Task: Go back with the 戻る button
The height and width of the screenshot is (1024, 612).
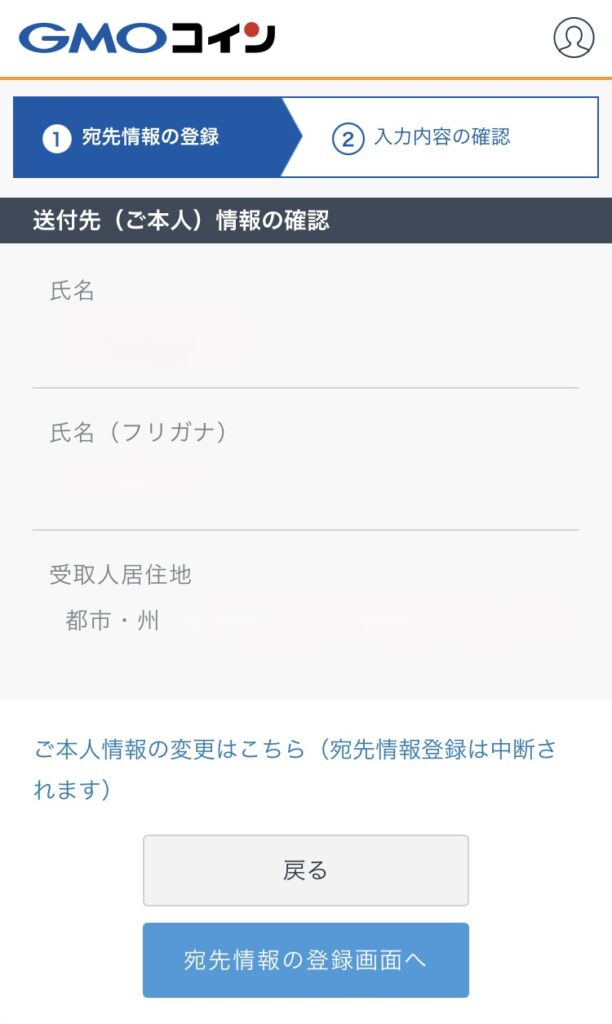Action: pos(306,870)
